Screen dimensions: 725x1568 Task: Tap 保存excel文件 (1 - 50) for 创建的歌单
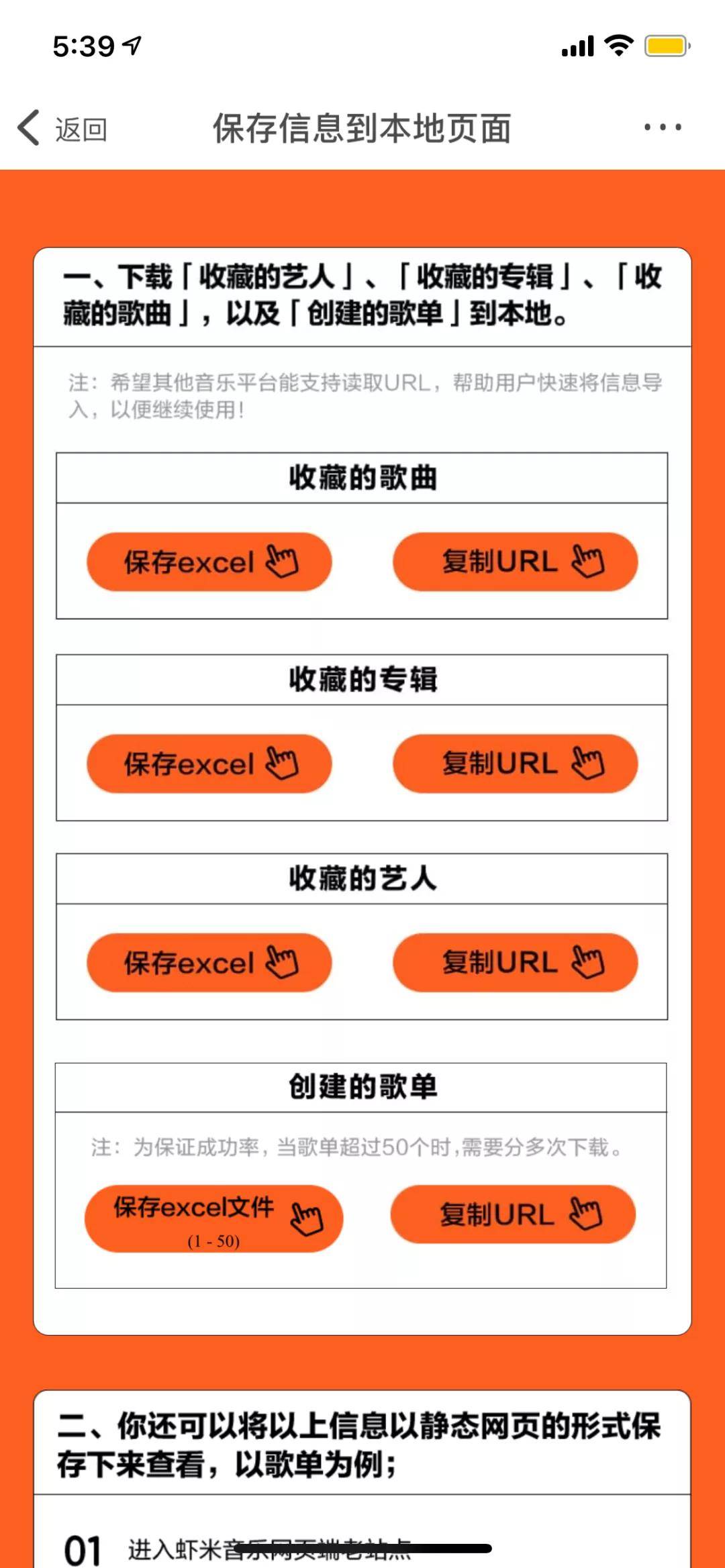pyautogui.click(x=213, y=1218)
